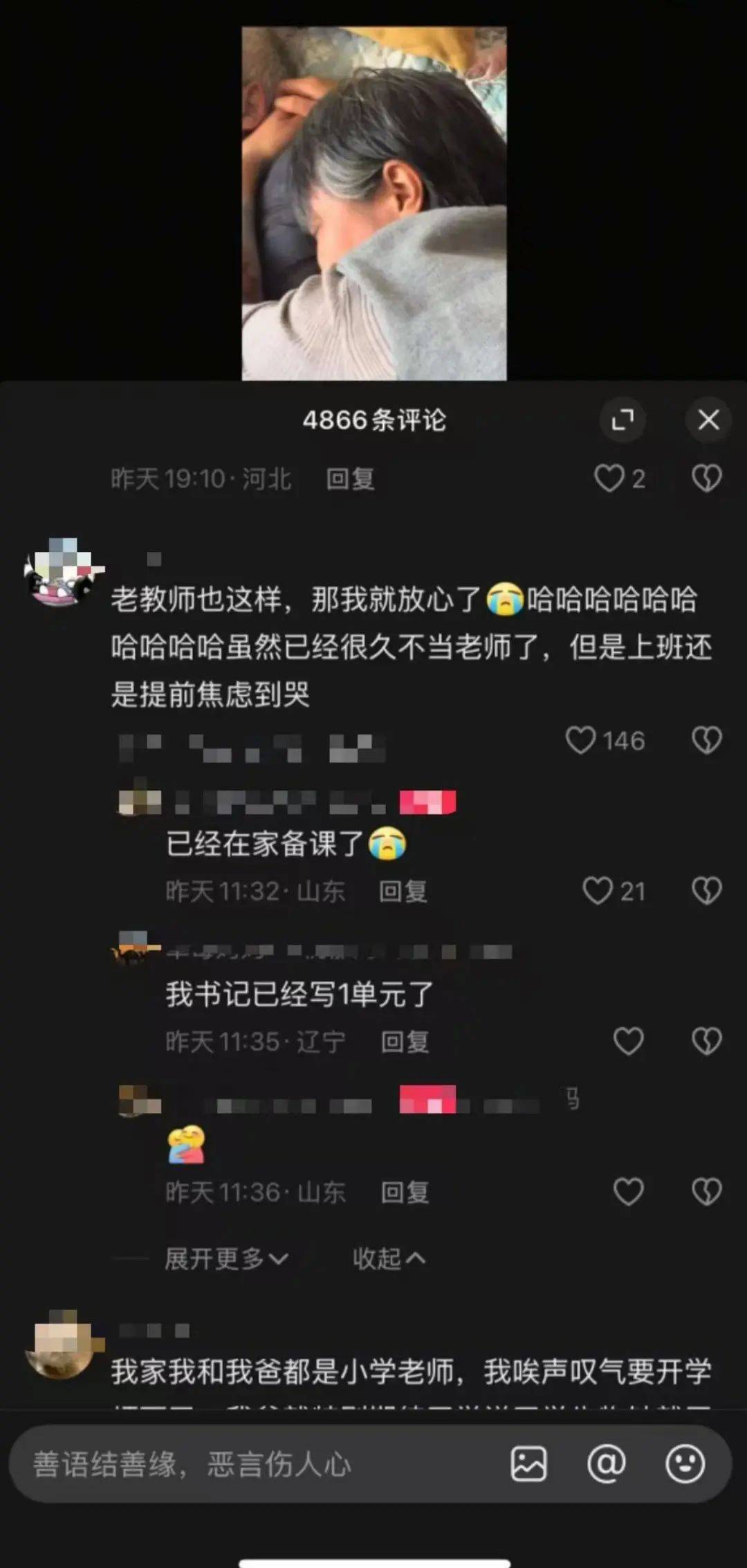Viewport: 747px width, 1568px height.
Task: Reply to the 昨天 19:10 河北 comment
Action: (x=351, y=479)
